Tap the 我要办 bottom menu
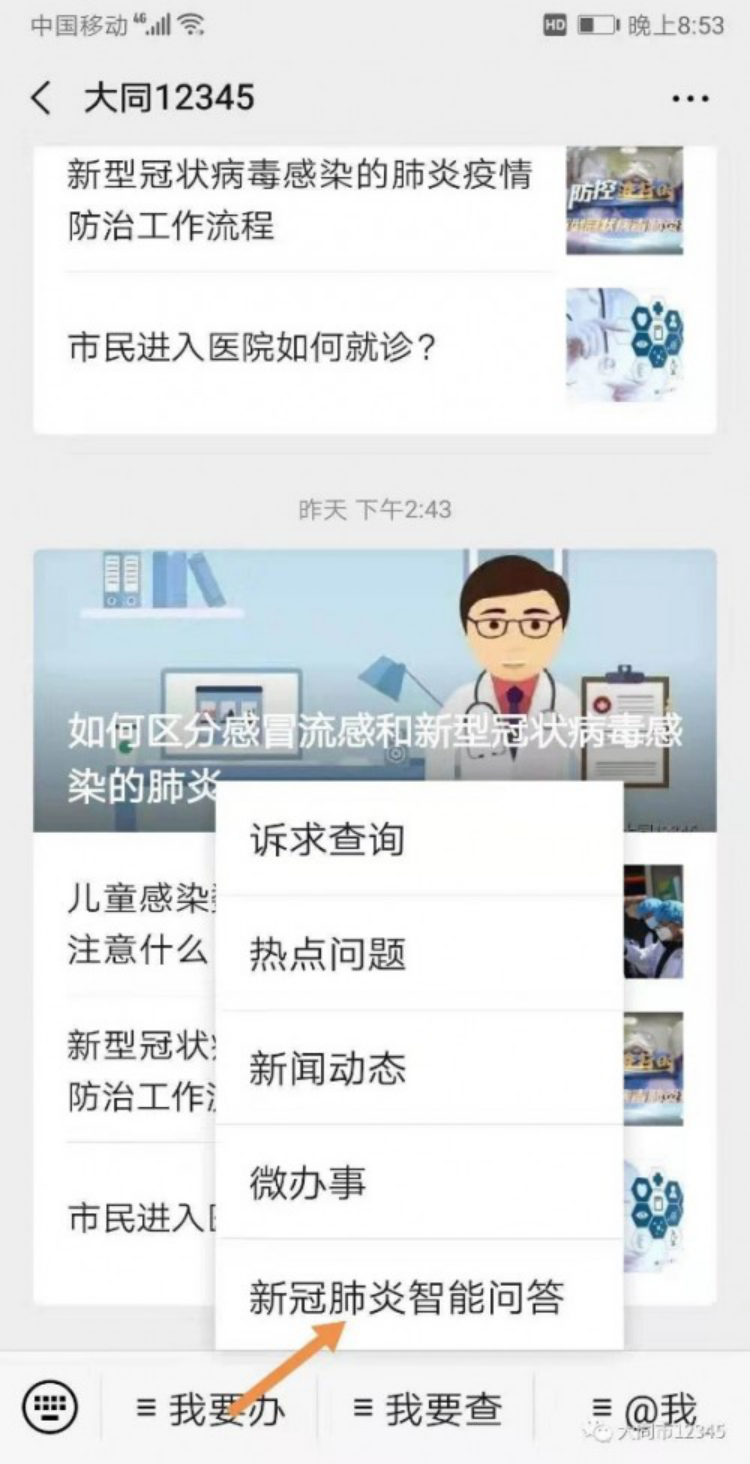This screenshot has height=1464, width=750. pyautogui.click(x=210, y=1410)
